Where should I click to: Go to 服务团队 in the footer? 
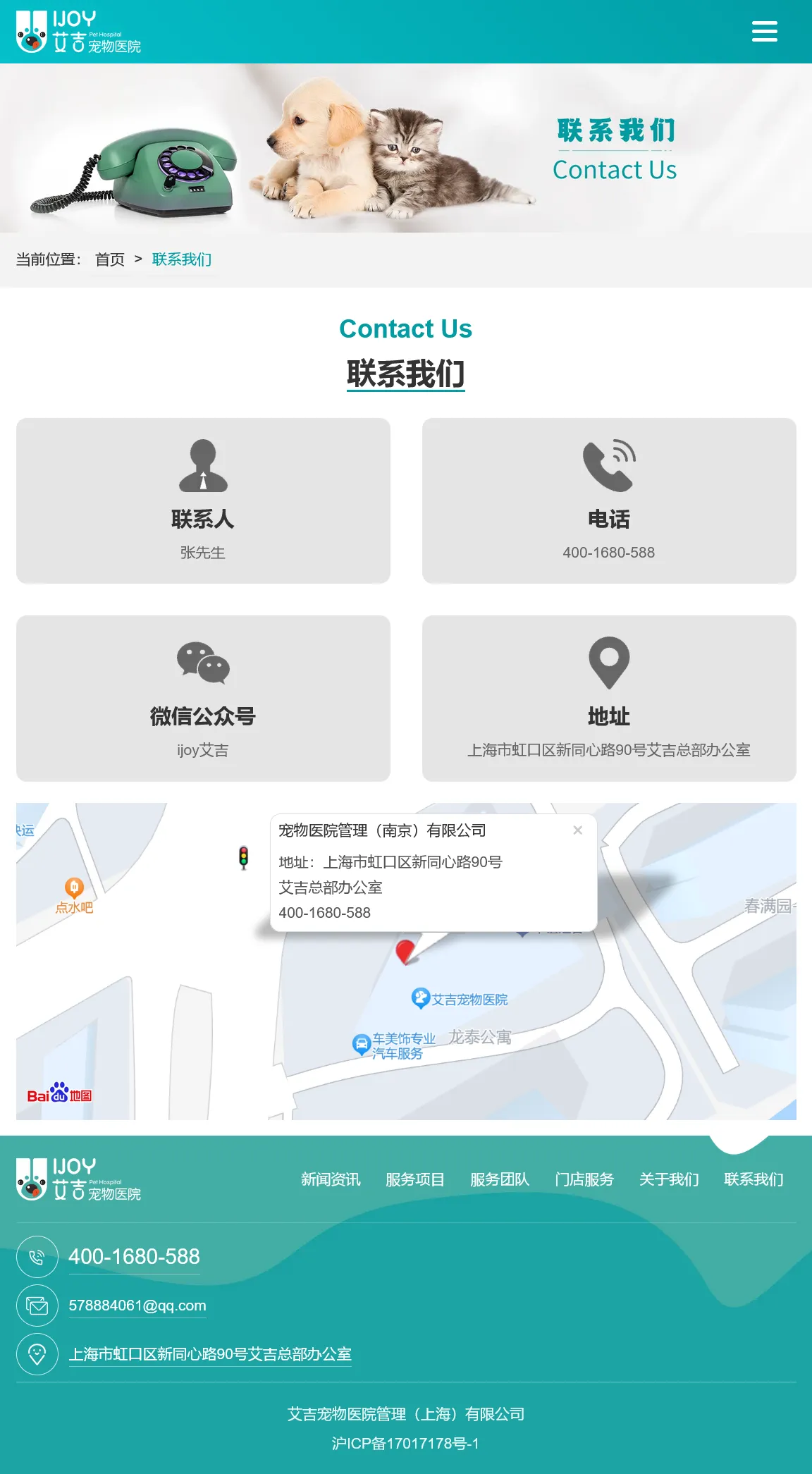(500, 1179)
